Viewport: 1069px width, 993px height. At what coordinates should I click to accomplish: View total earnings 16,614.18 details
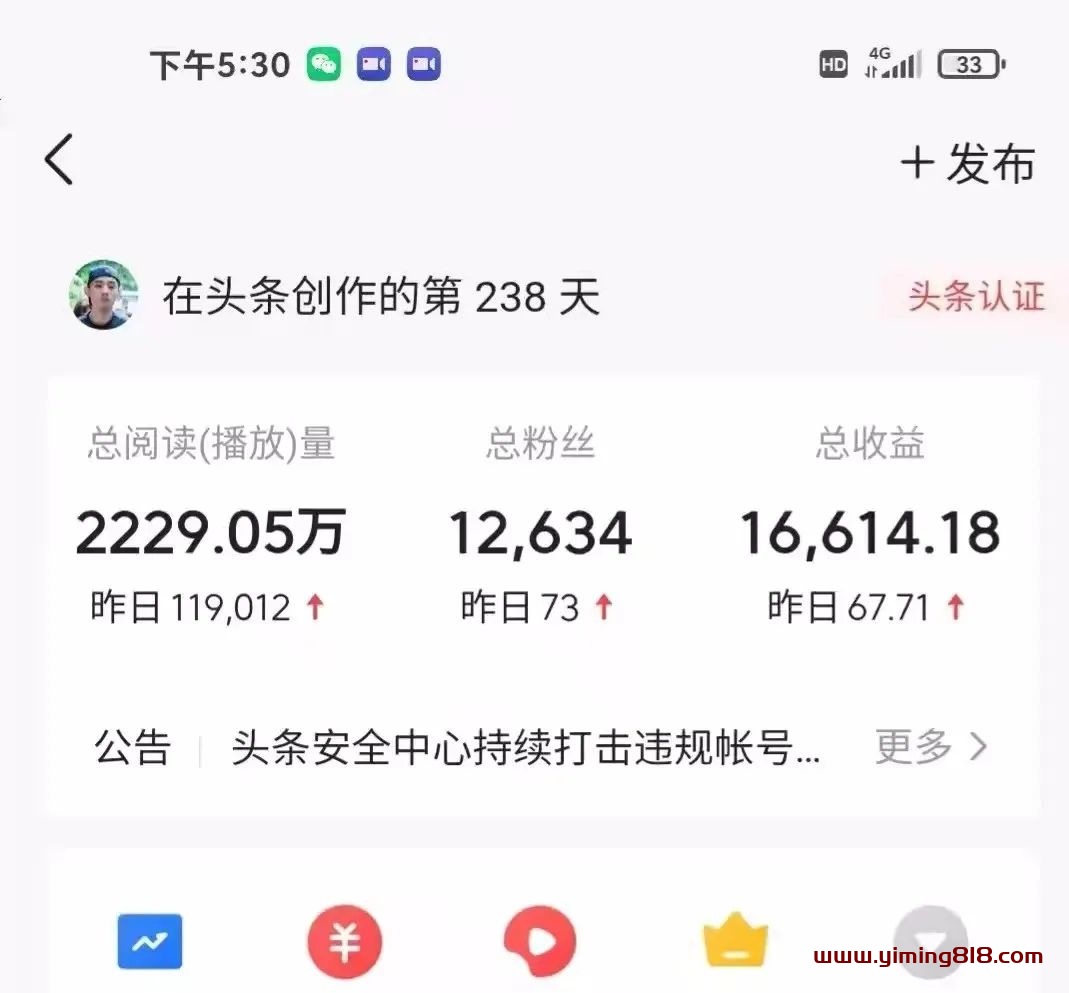tap(869, 533)
